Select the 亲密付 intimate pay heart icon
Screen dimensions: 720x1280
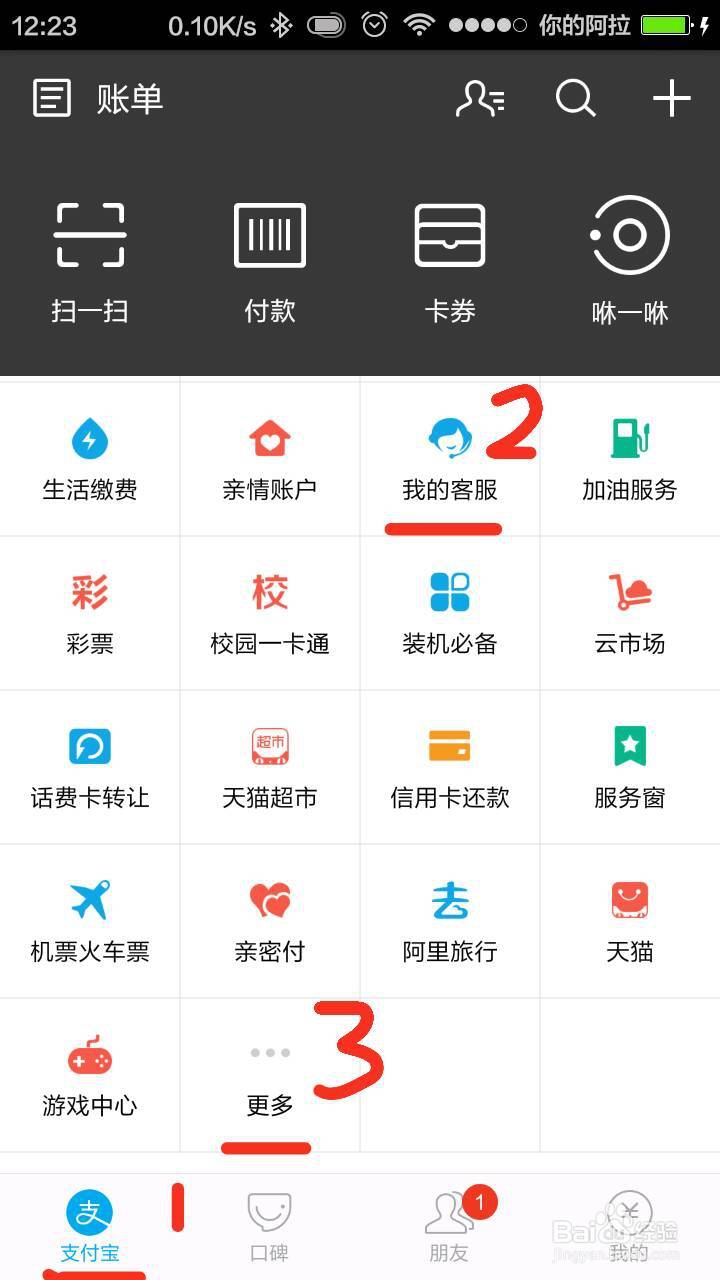[x=270, y=920]
